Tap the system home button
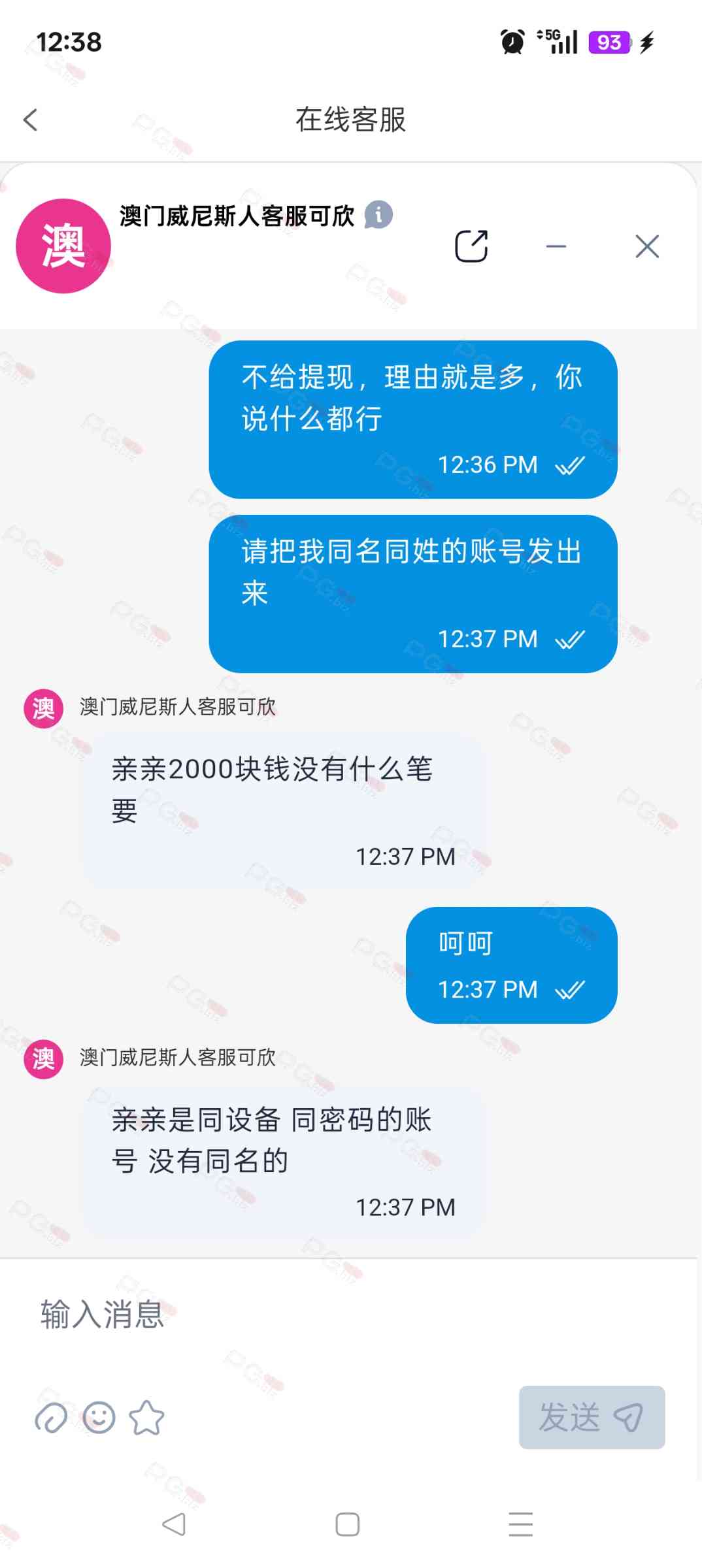702x1568 pixels. (x=347, y=1524)
